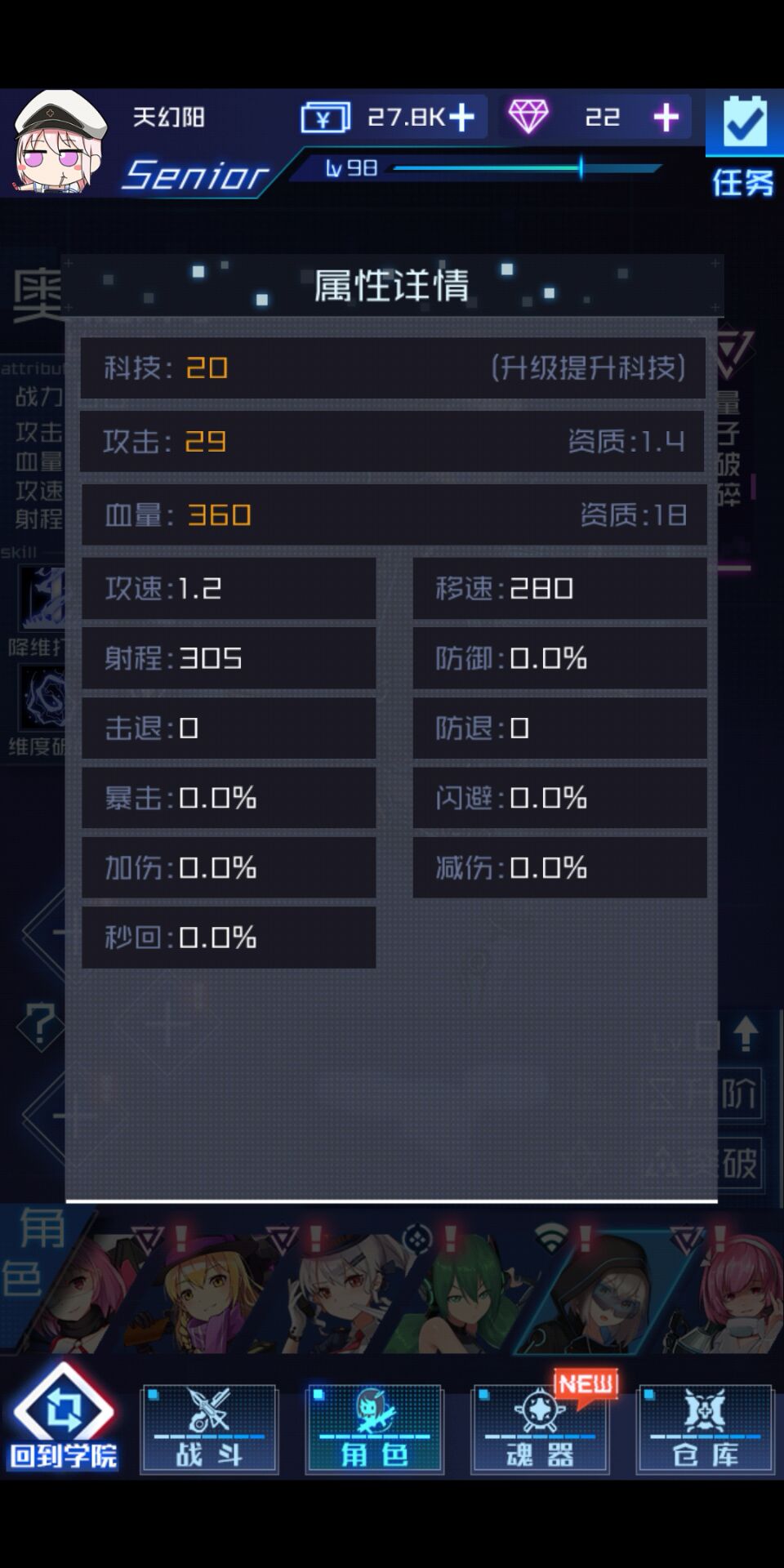Select the white-haired character with hairclip
Image resolution: width=784 pixels, height=1568 pixels.
tap(339, 1290)
